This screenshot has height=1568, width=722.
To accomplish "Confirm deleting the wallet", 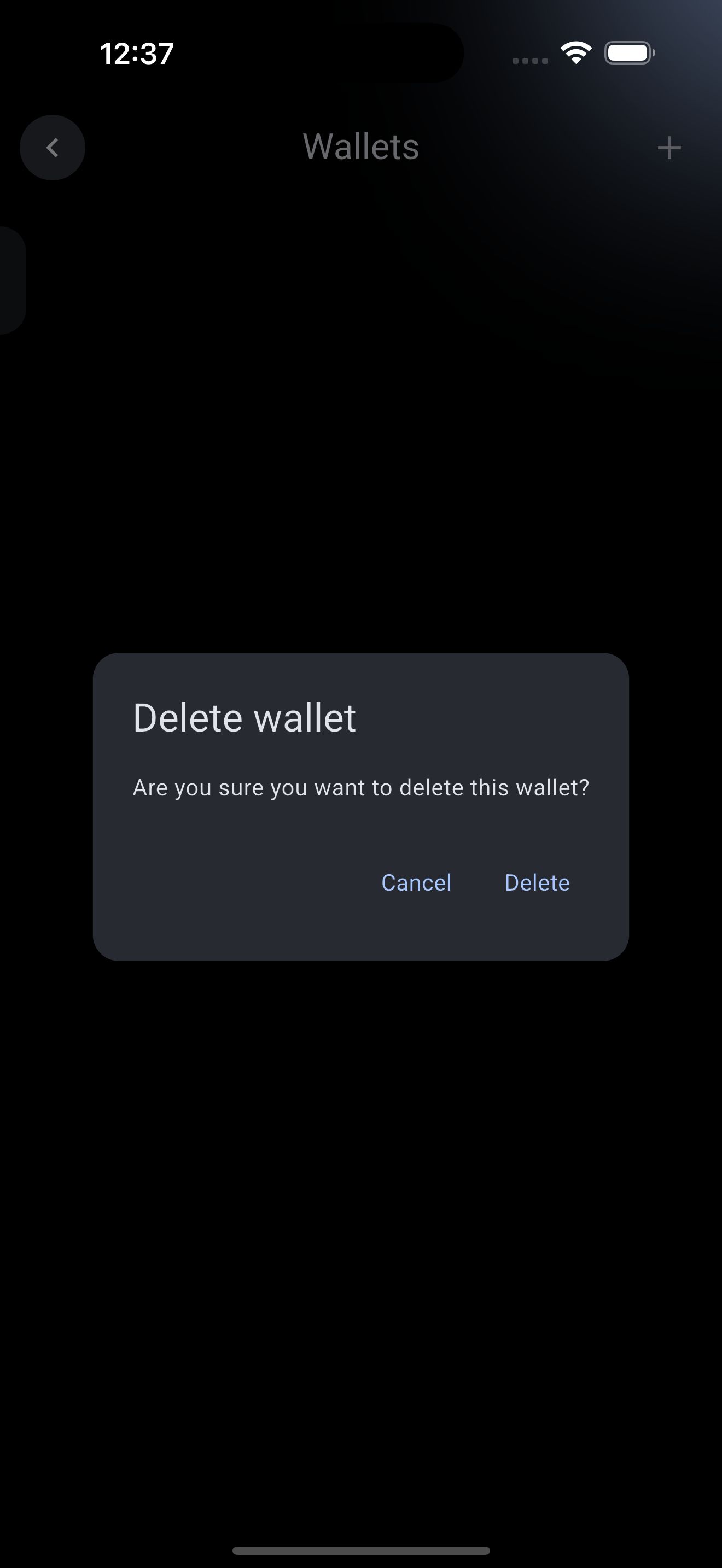I will pyautogui.click(x=537, y=882).
